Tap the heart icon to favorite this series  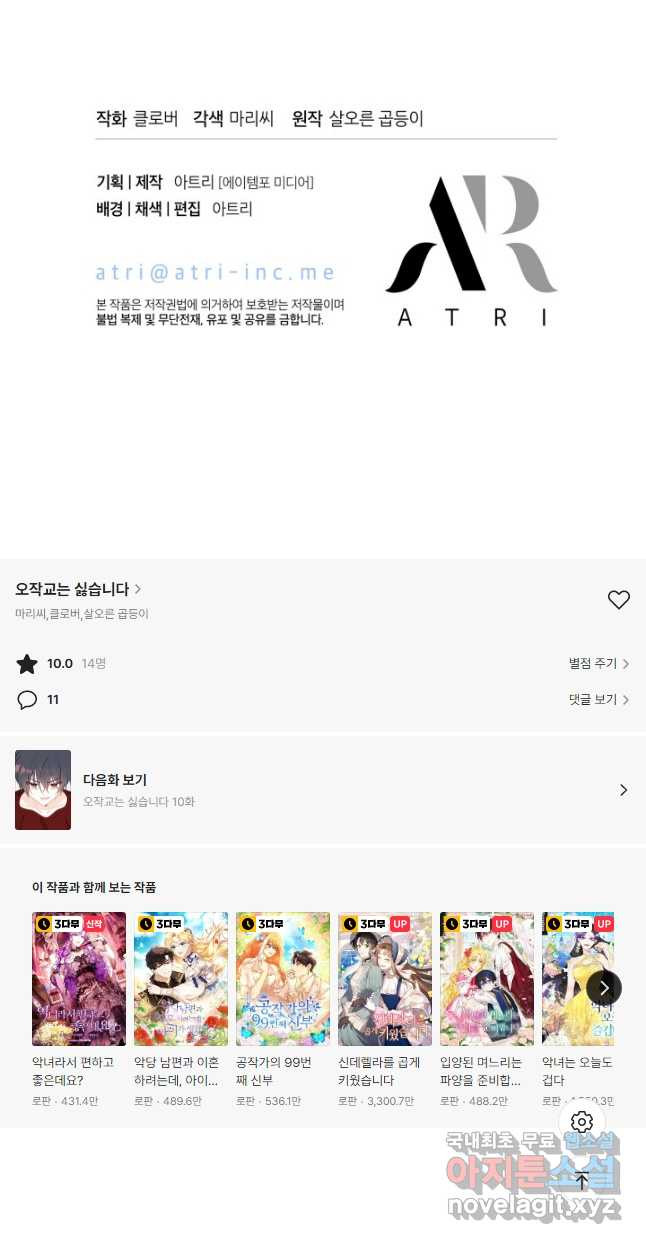click(x=619, y=600)
